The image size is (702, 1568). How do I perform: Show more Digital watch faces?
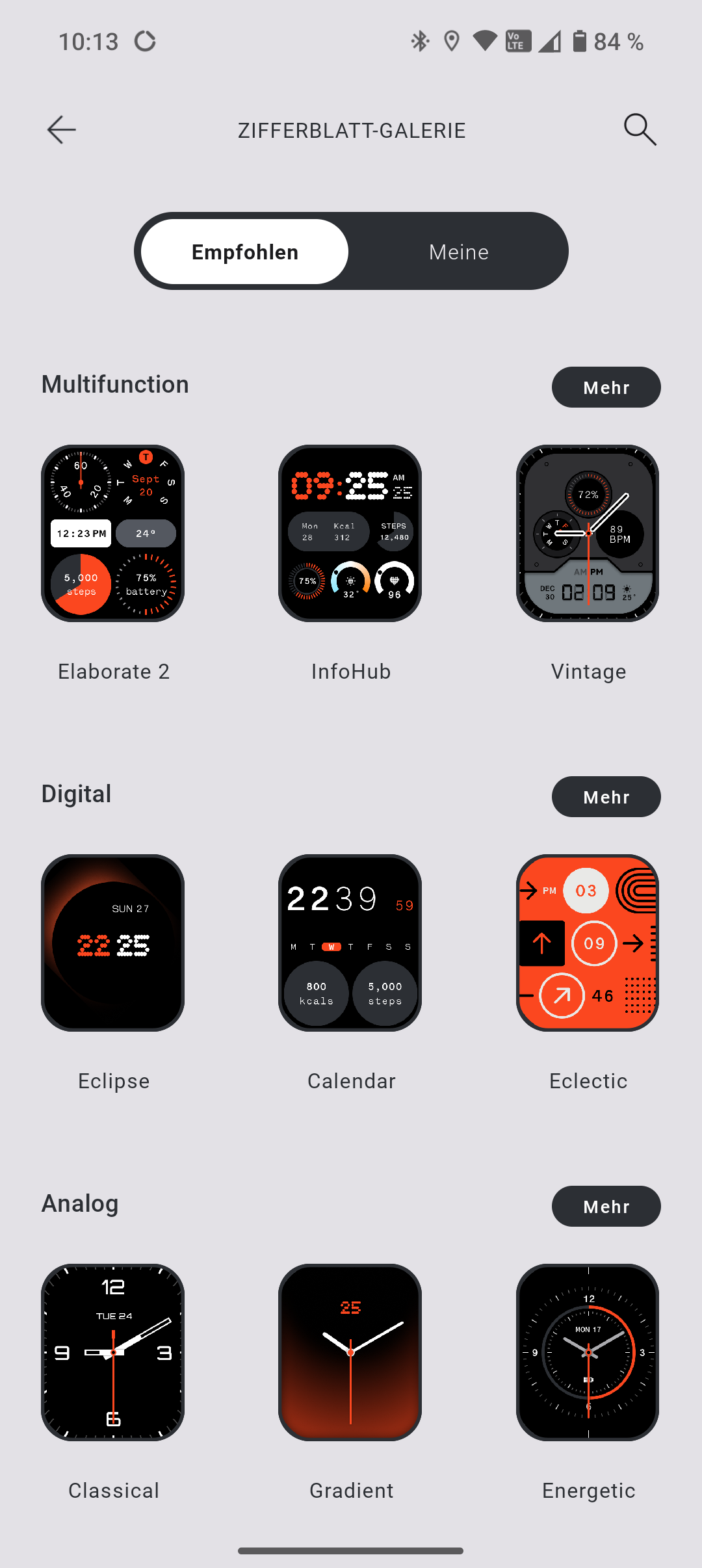coord(606,797)
